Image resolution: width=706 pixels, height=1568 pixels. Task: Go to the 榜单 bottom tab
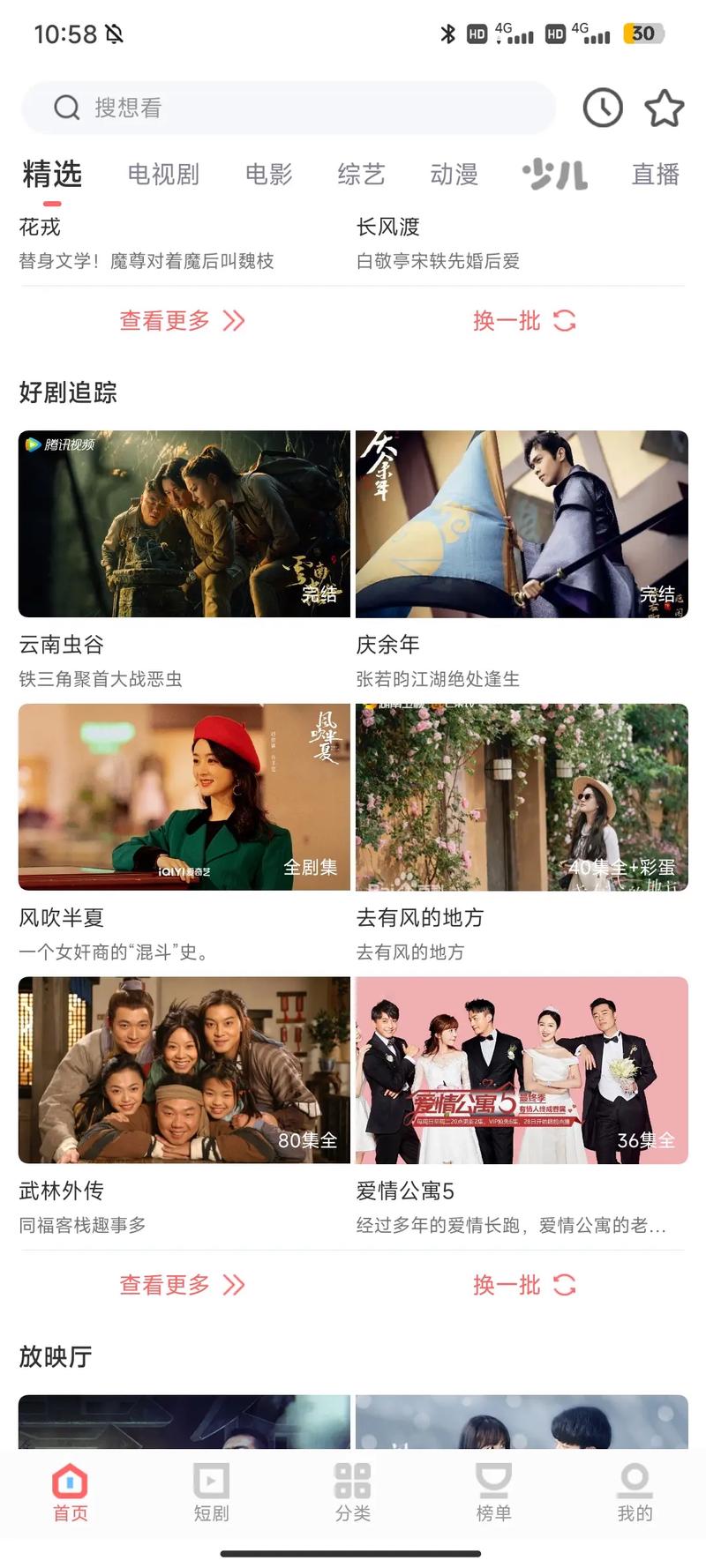click(x=493, y=1492)
